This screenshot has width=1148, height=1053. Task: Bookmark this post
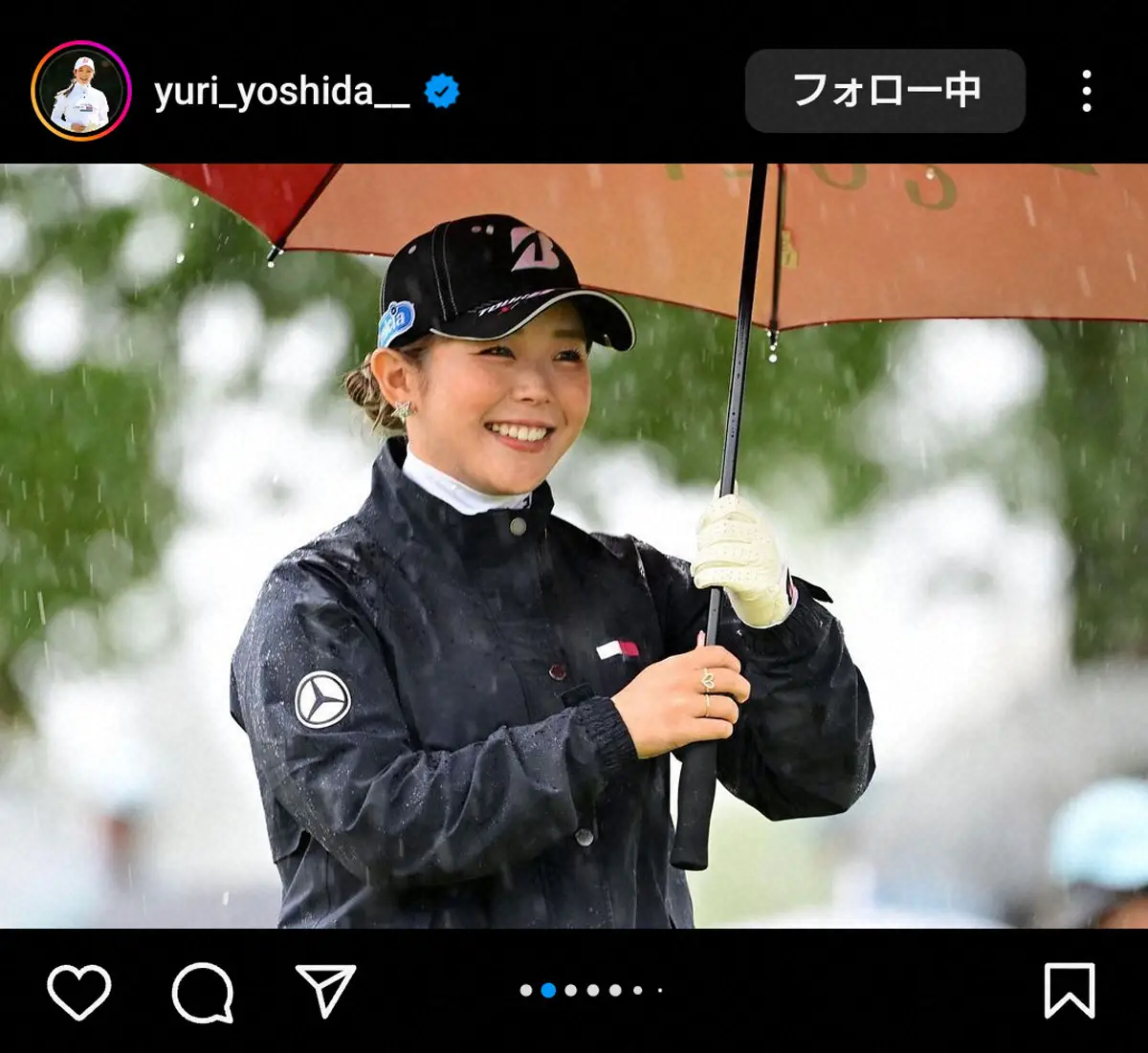[1069, 991]
